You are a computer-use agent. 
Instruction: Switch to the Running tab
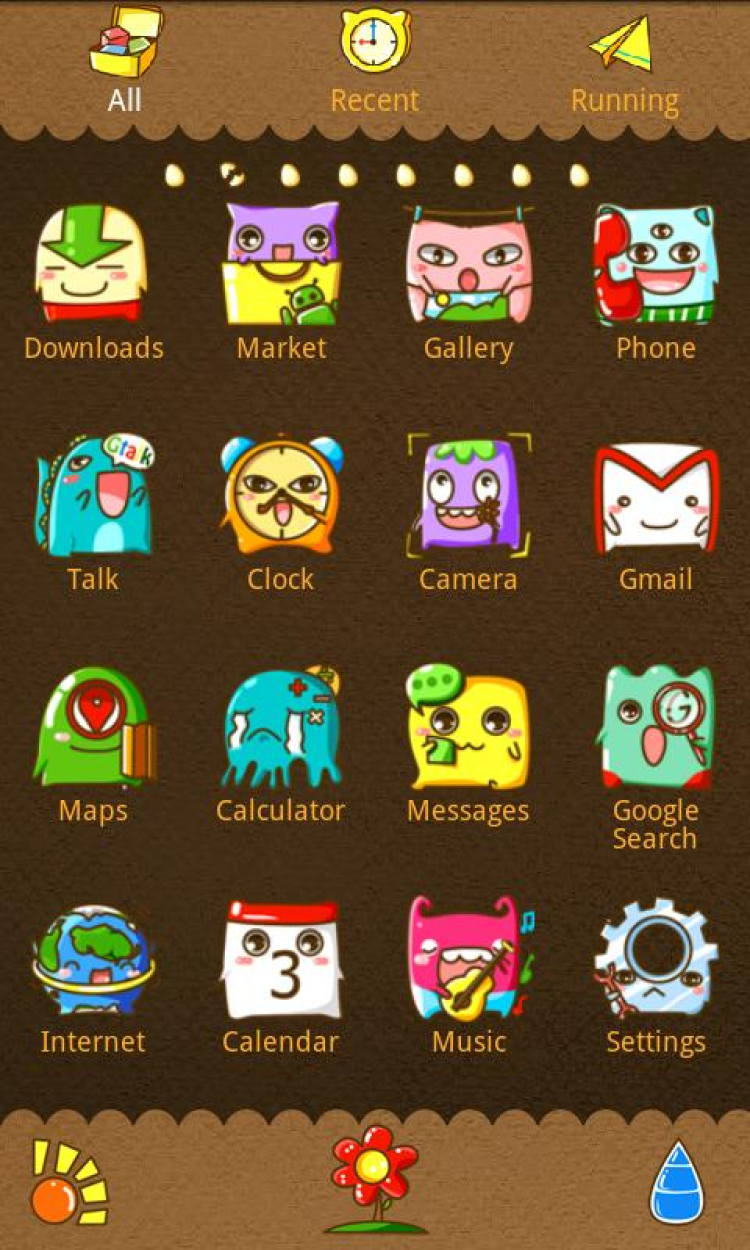pos(624,60)
